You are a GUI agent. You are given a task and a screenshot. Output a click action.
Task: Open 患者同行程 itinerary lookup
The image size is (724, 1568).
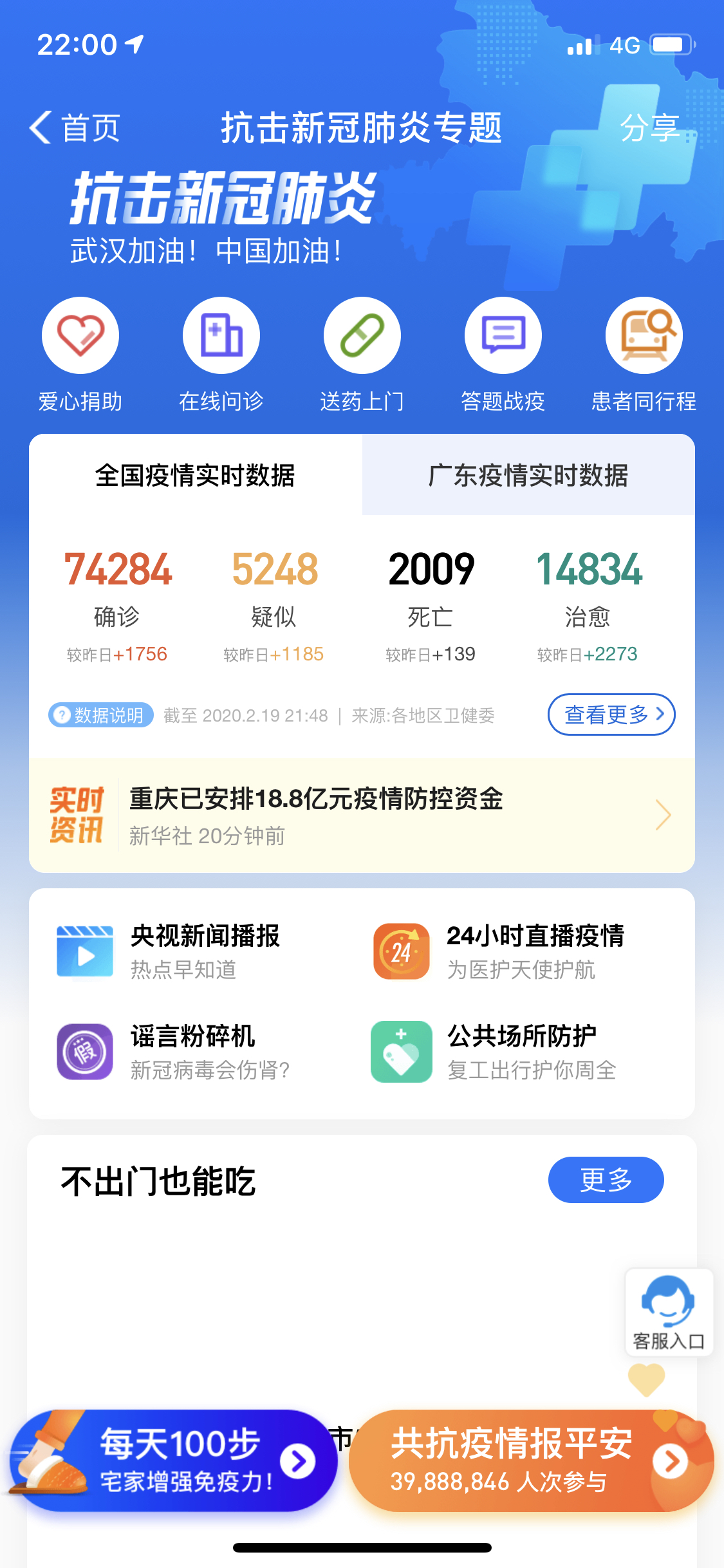click(644, 336)
